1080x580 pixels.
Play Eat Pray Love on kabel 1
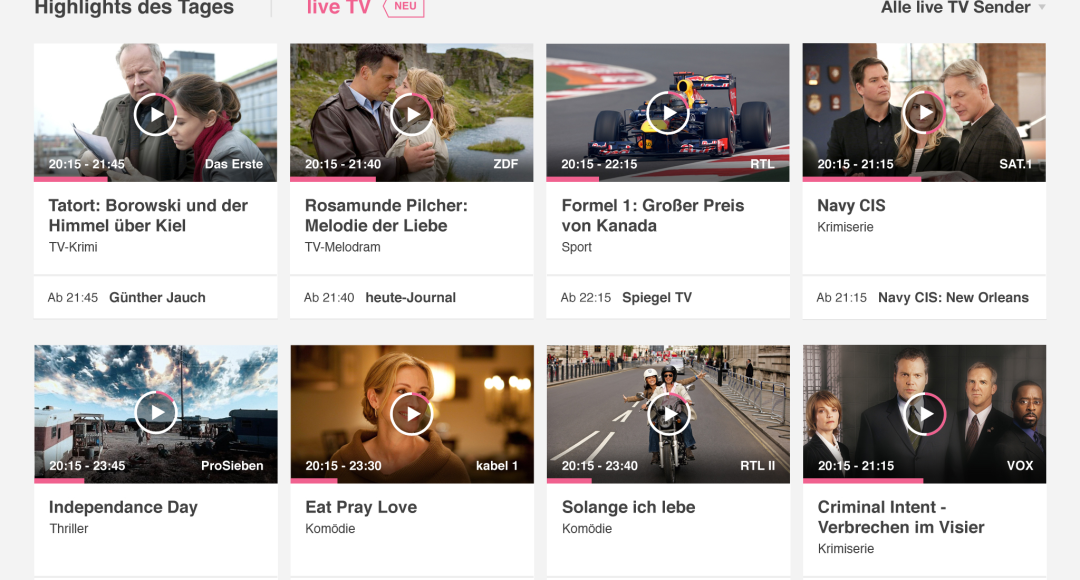point(411,414)
